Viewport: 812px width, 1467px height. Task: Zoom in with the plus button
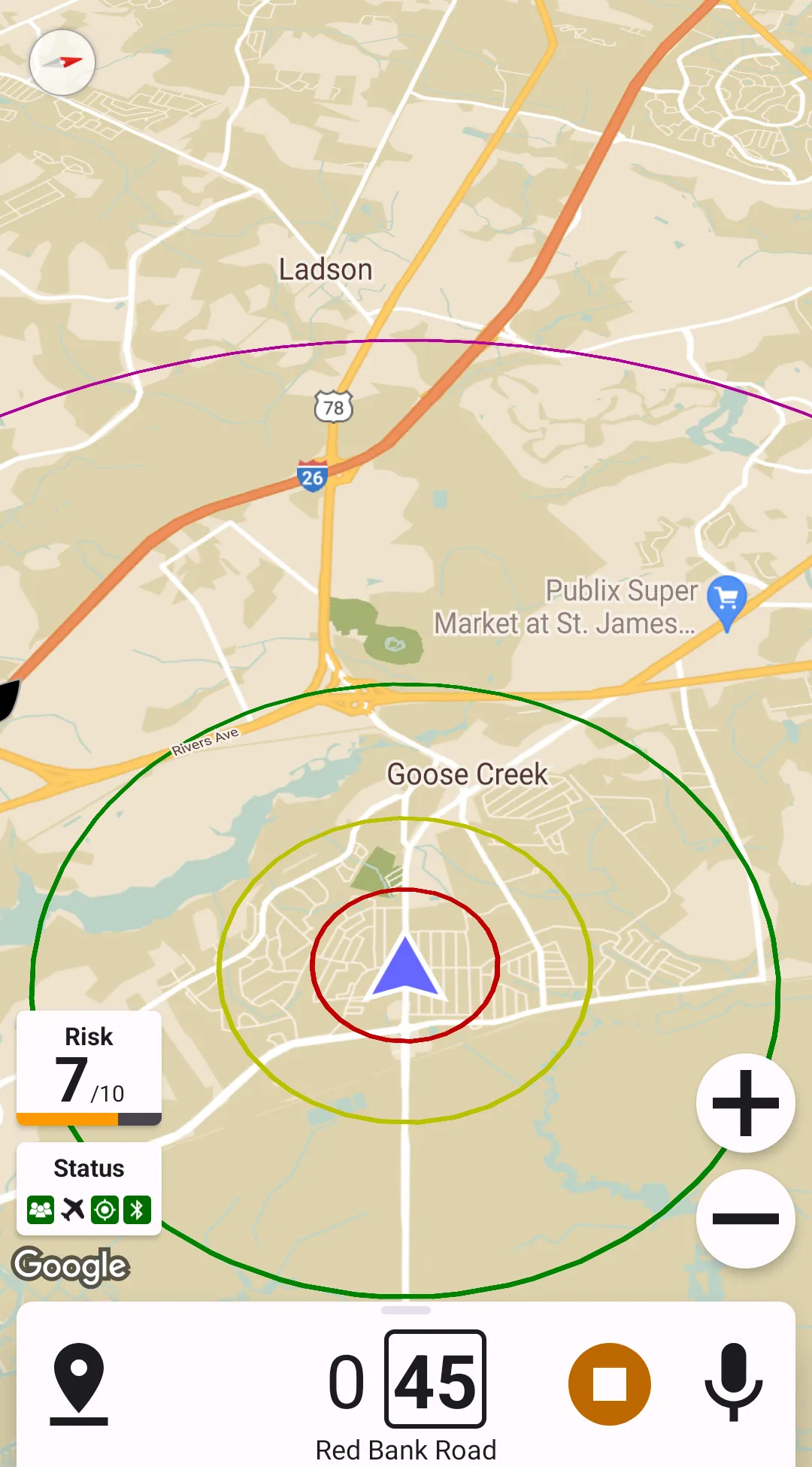click(x=745, y=1103)
